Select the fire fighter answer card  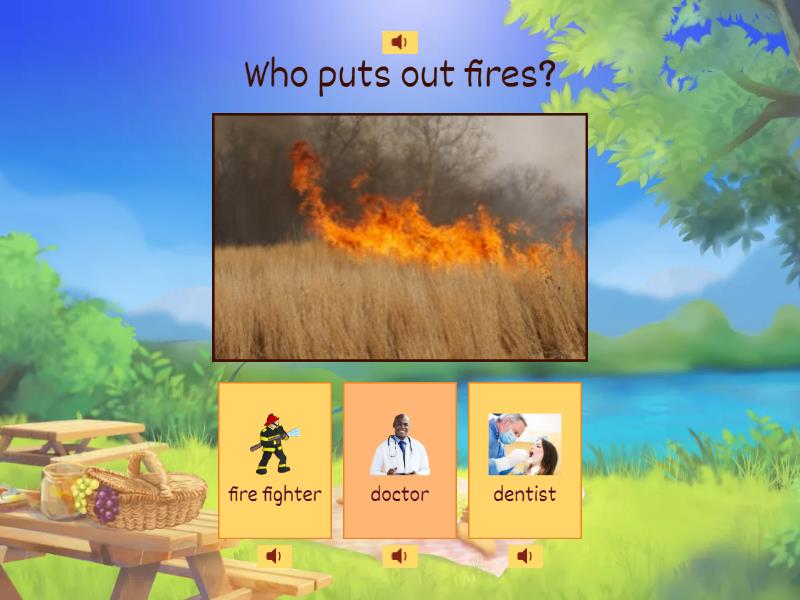[x=275, y=460]
